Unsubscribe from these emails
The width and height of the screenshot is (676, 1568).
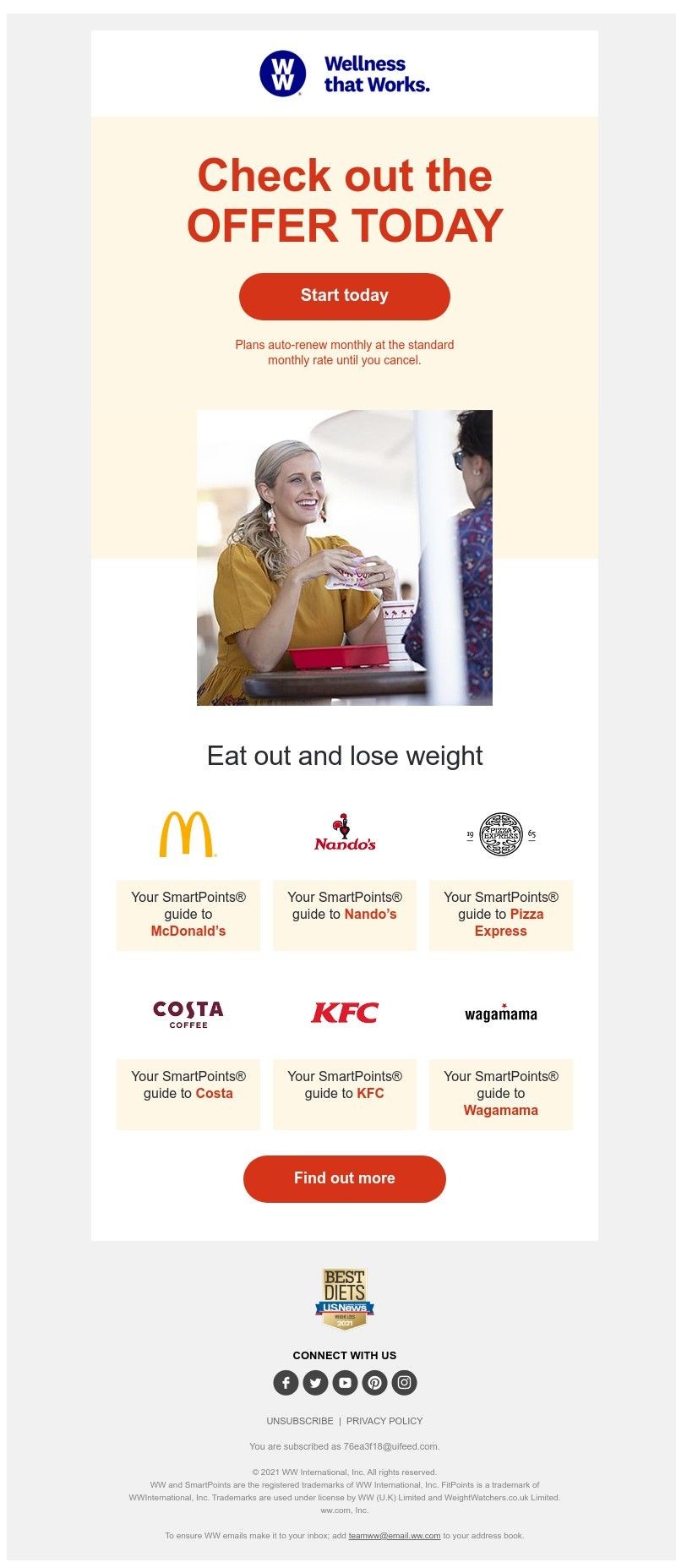[x=300, y=1421]
